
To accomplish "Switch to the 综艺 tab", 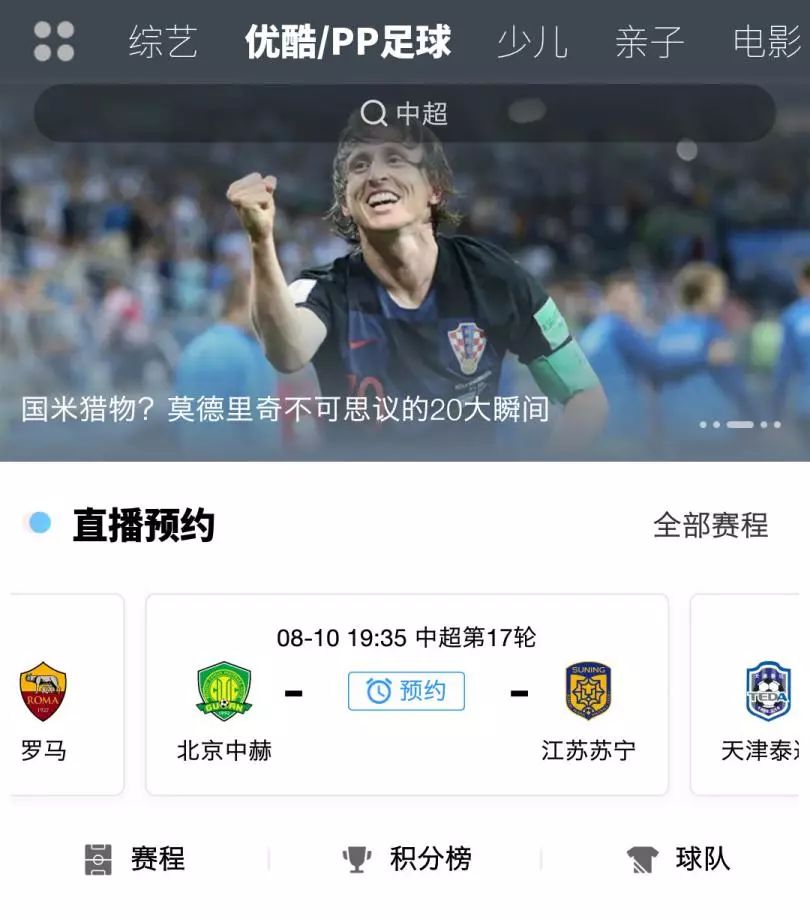I will 163,43.
